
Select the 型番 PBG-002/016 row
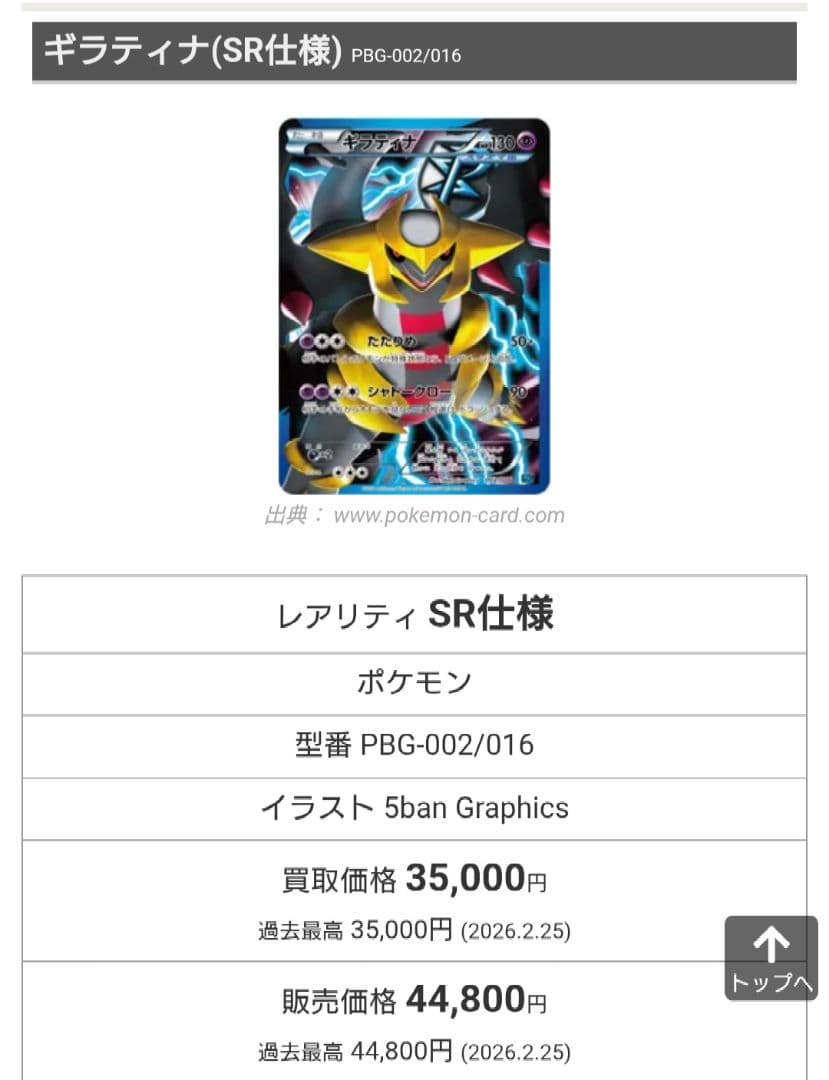coord(414,746)
